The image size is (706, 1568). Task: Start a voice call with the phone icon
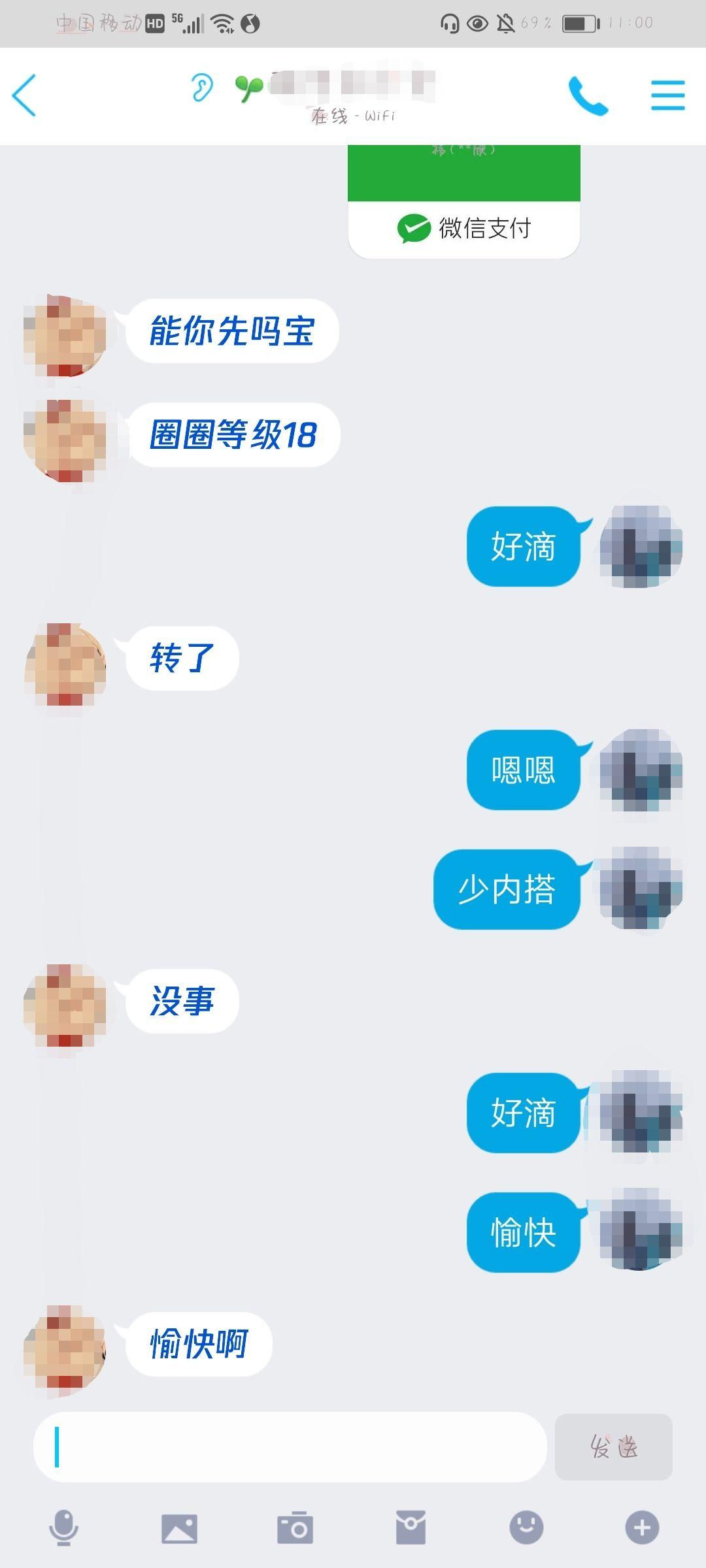pyautogui.click(x=588, y=96)
